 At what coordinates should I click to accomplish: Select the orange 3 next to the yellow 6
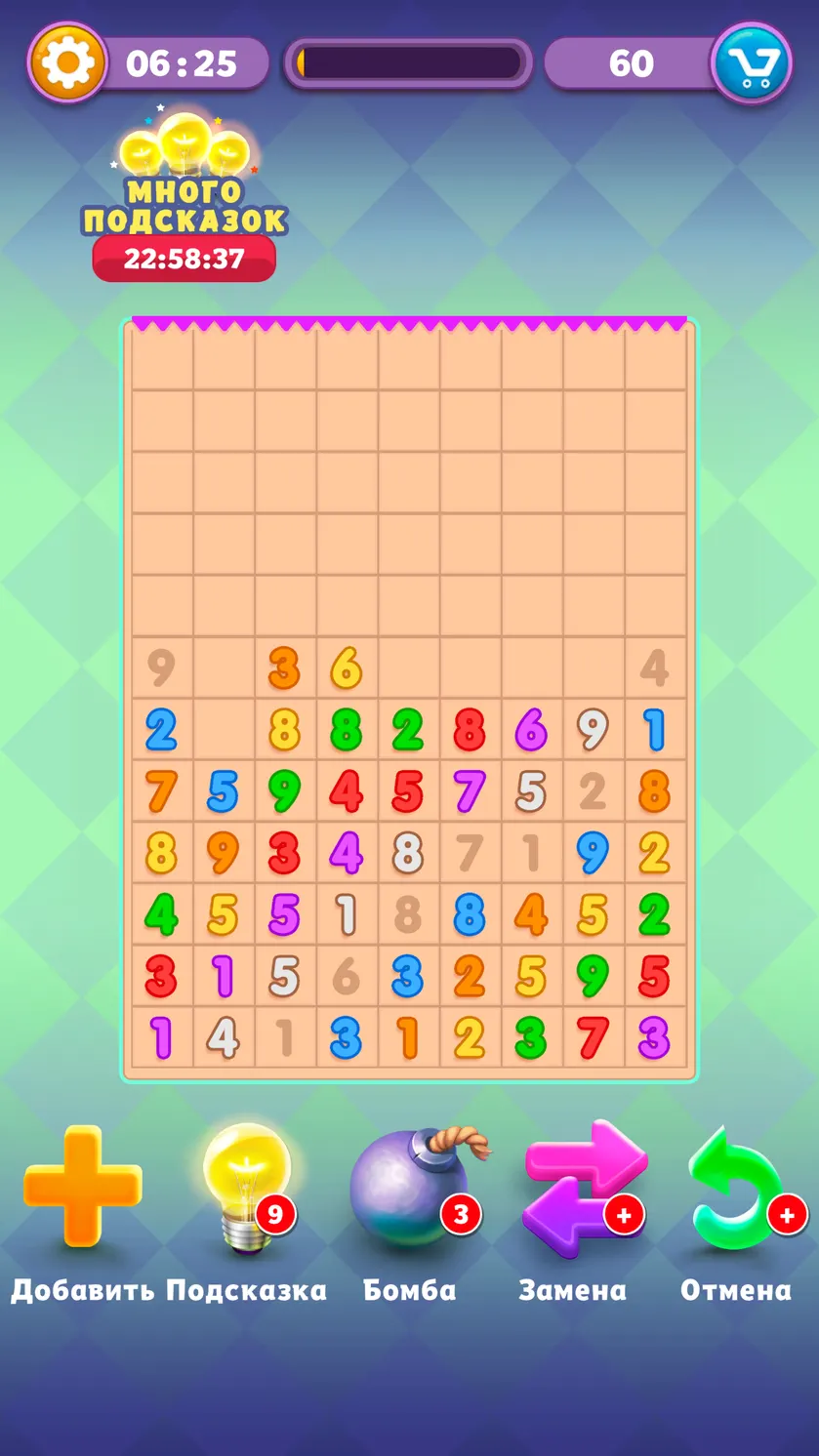284,668
